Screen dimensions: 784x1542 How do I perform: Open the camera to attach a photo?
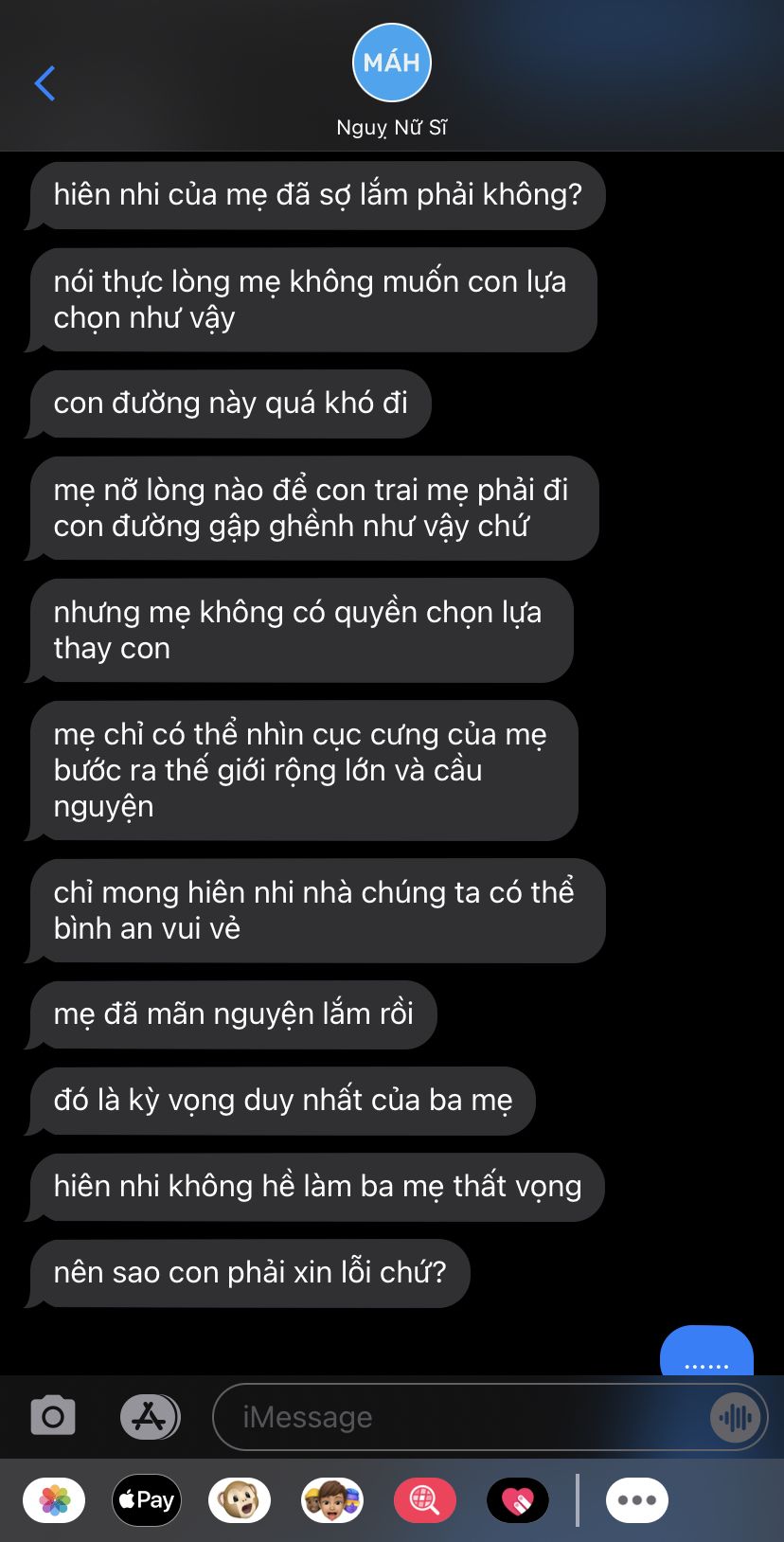(x=53, y=1417)
